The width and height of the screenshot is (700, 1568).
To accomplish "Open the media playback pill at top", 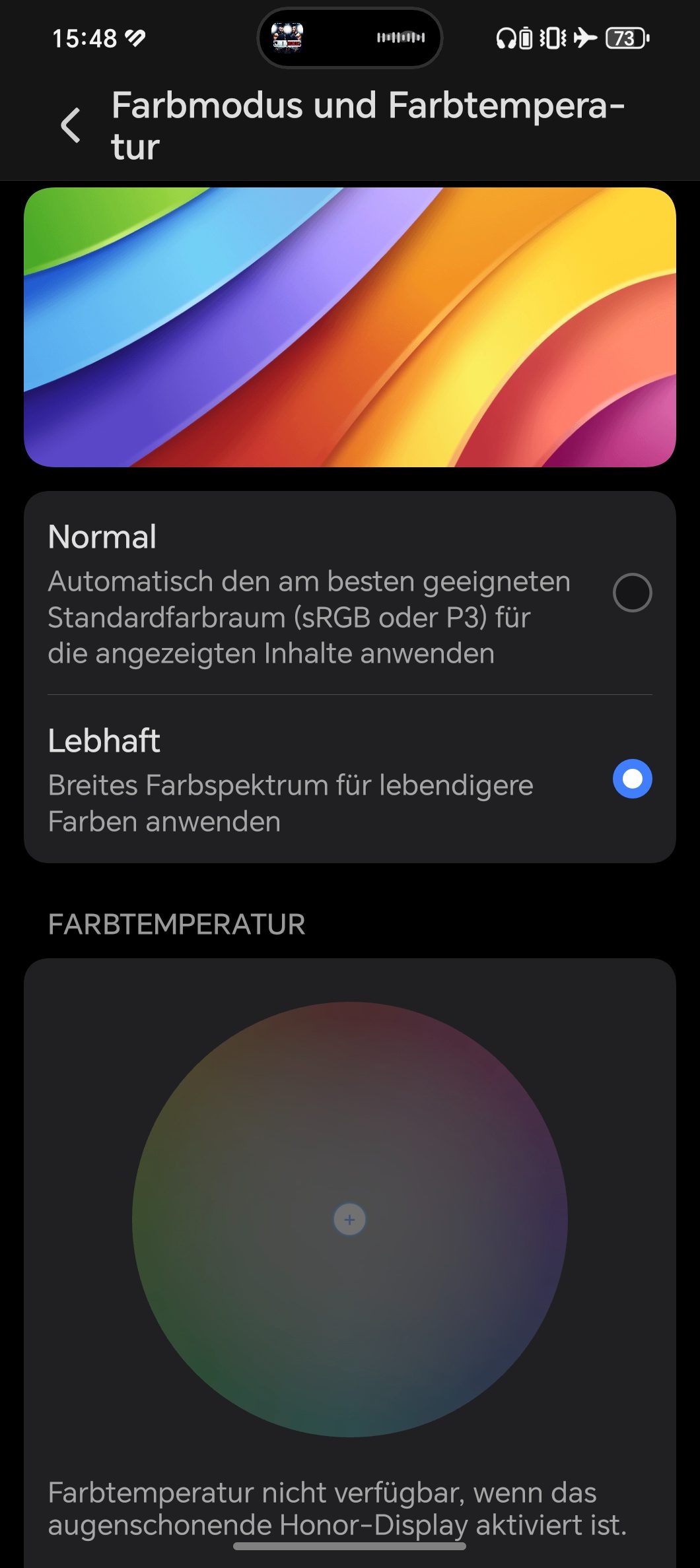I will click(349, 38).
